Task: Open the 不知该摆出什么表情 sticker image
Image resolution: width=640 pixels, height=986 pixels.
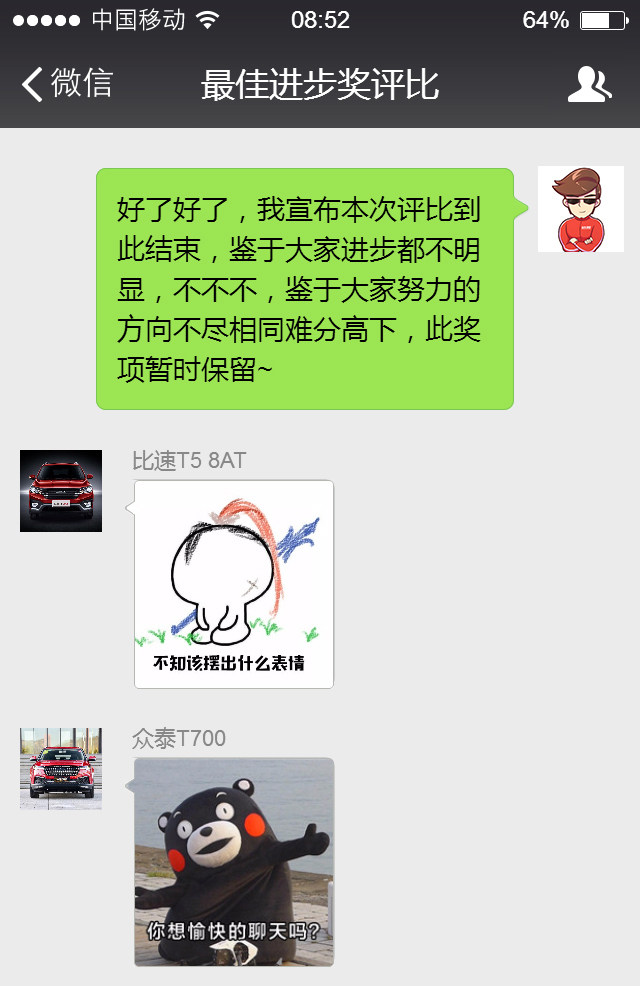Action: (x=234, y=584)
